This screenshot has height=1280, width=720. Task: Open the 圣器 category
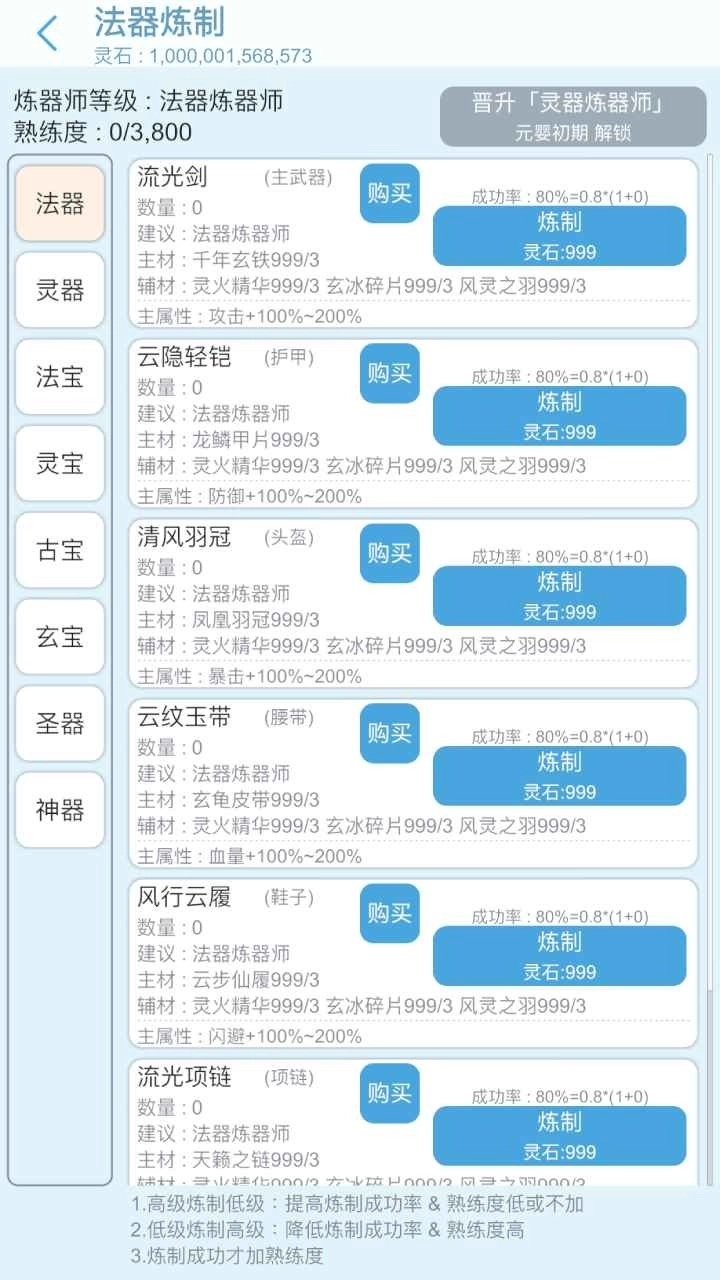59,723
